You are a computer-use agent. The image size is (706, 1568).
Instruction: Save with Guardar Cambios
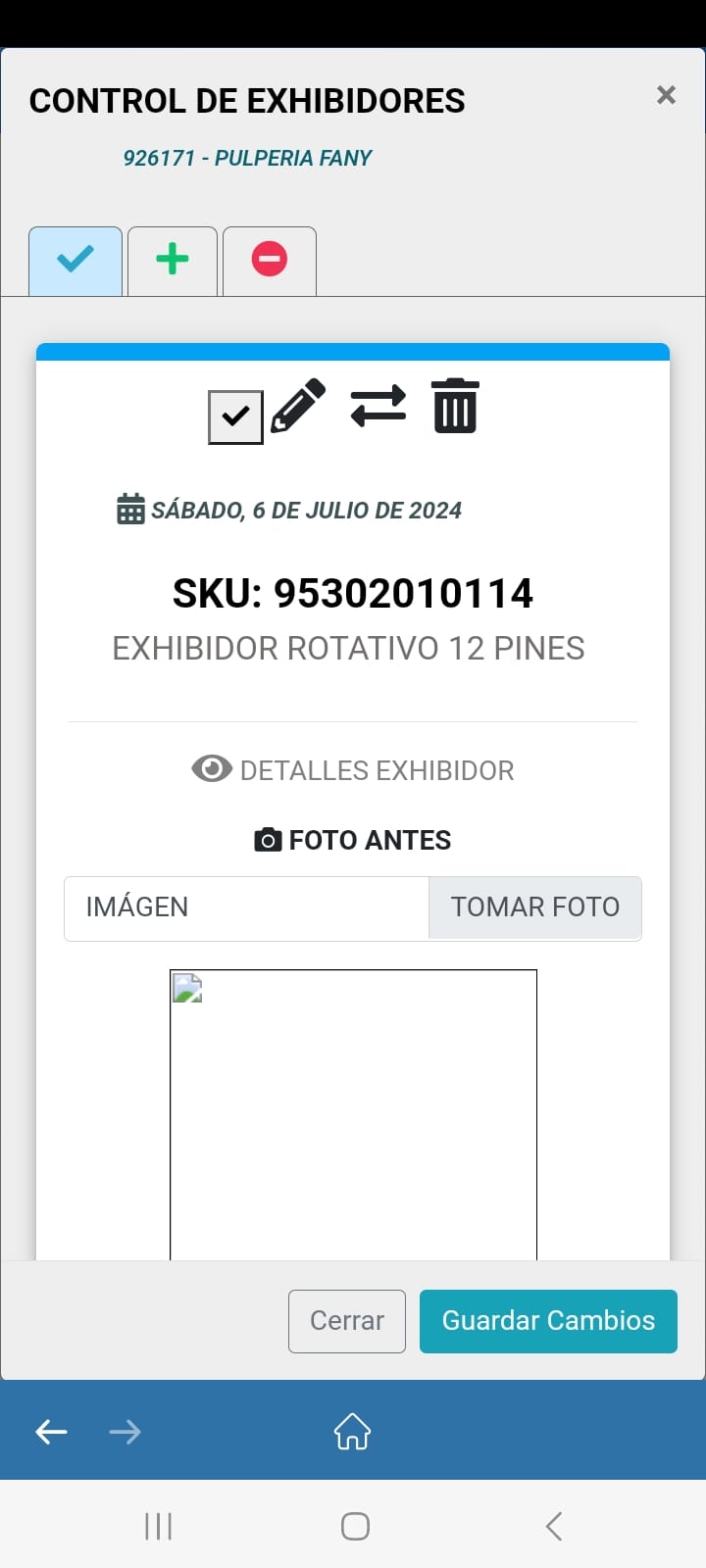548,1321
